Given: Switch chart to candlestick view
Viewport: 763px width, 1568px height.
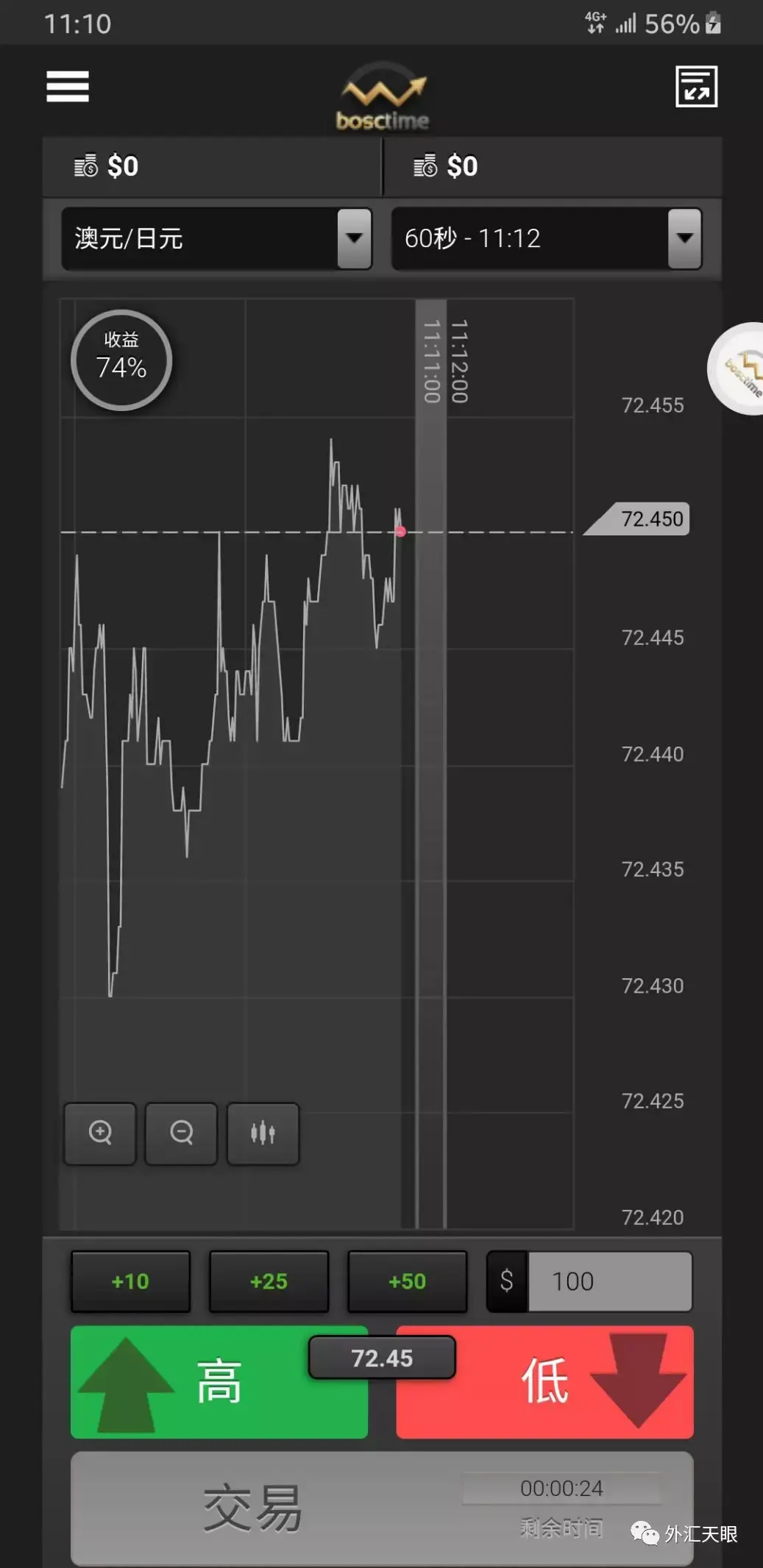Looking at the screenshot, I should coord(263,1133).
